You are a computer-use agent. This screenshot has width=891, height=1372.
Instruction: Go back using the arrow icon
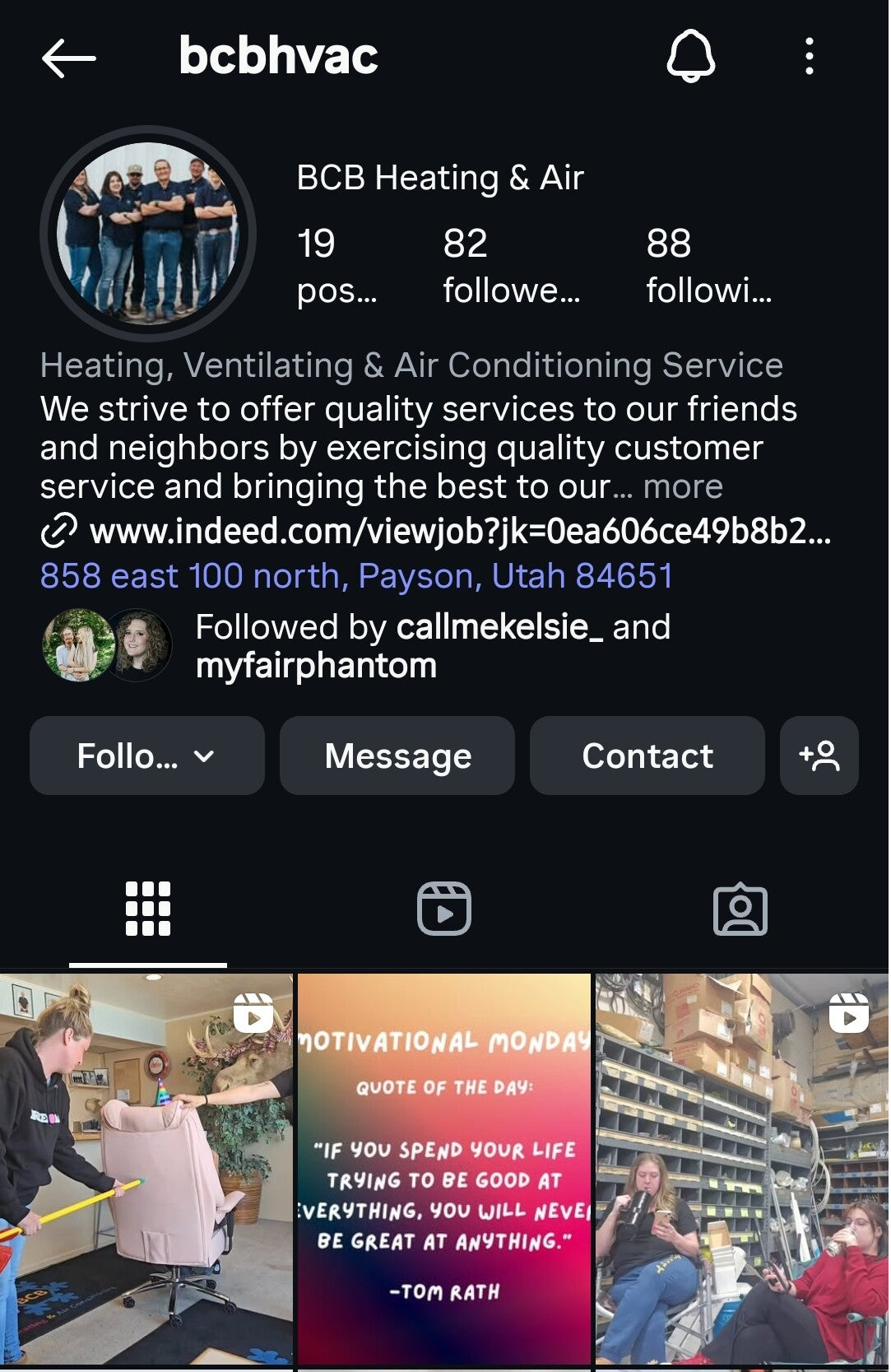pos(69,58)
